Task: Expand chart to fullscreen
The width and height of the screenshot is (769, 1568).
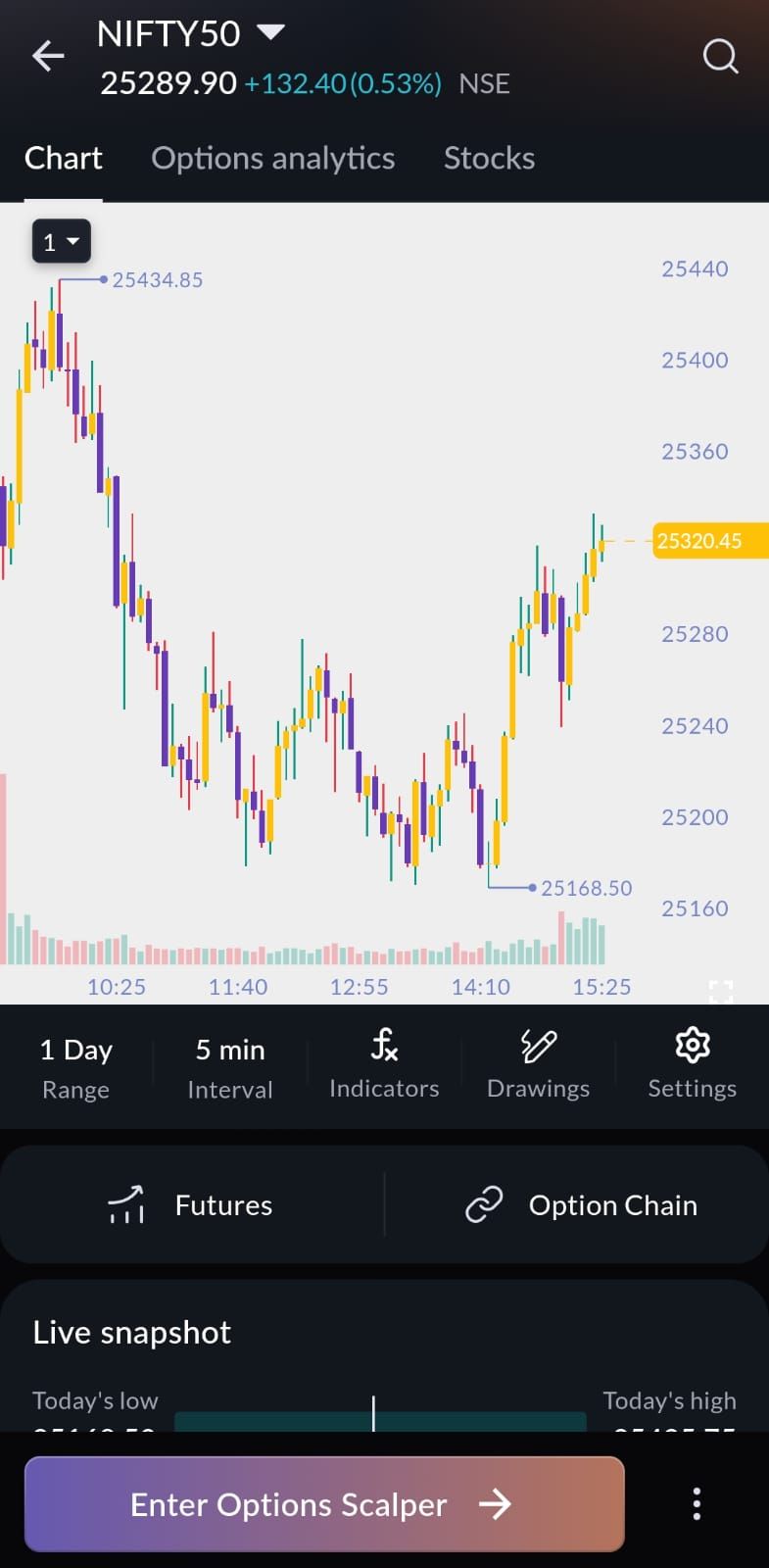Action: pos(721,991)
